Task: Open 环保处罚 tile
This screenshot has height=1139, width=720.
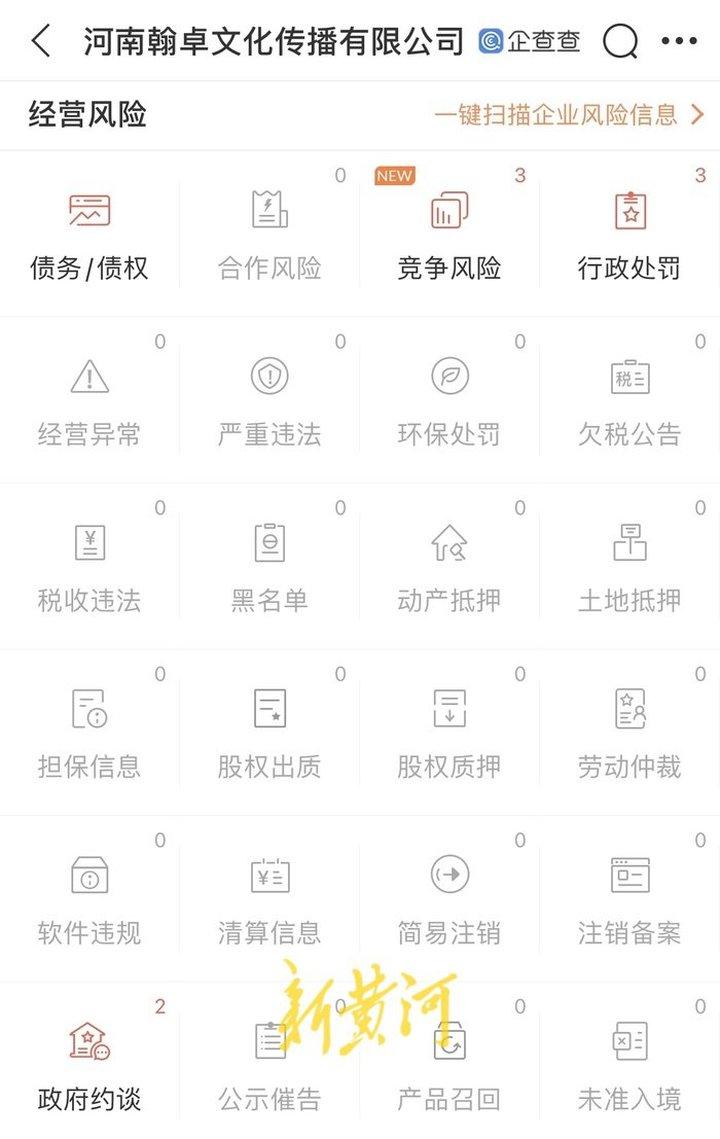Action: [449, 400]
